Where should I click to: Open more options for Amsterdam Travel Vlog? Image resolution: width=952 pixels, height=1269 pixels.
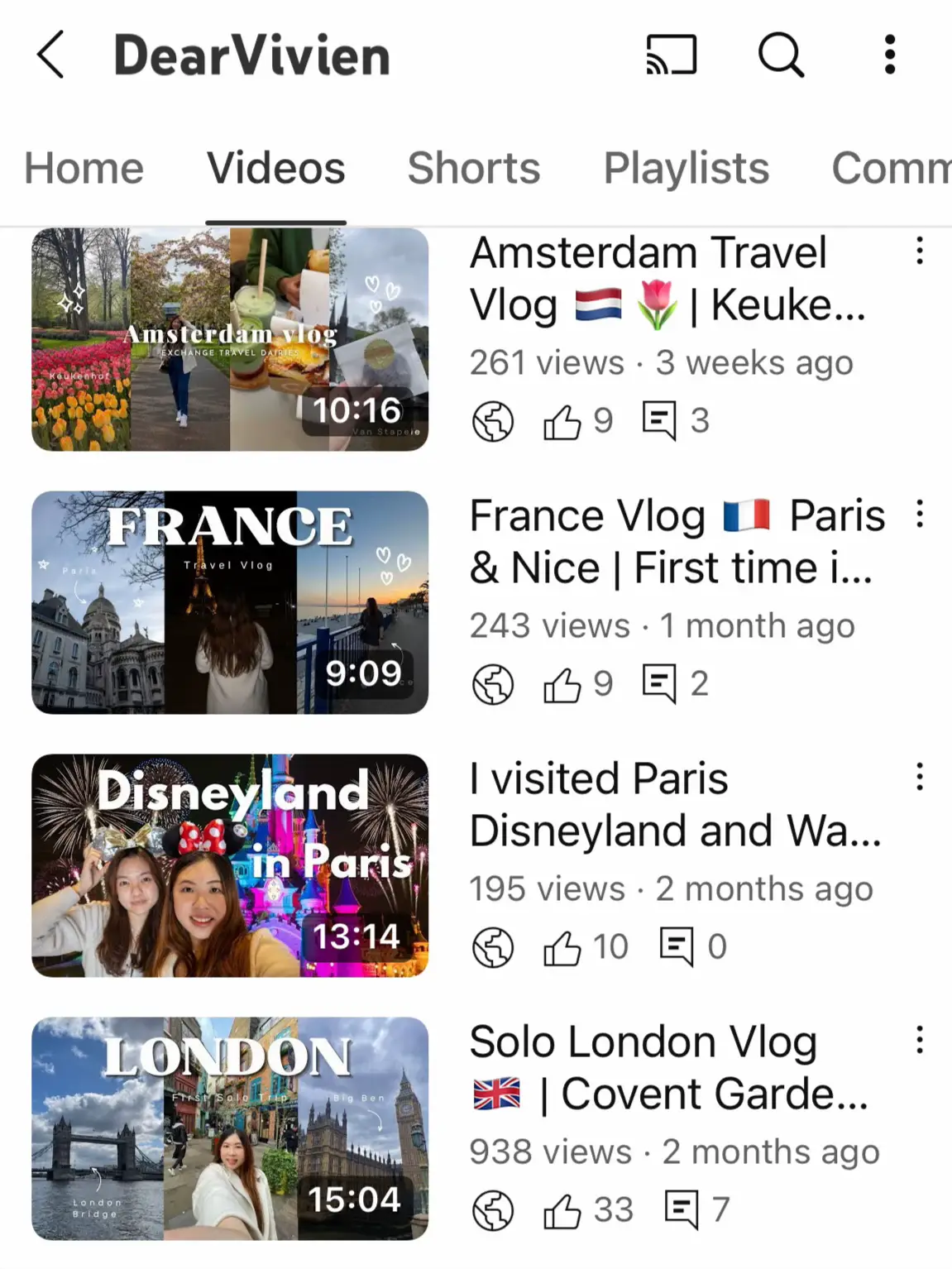pyautogui.click(x=919, y=251)
